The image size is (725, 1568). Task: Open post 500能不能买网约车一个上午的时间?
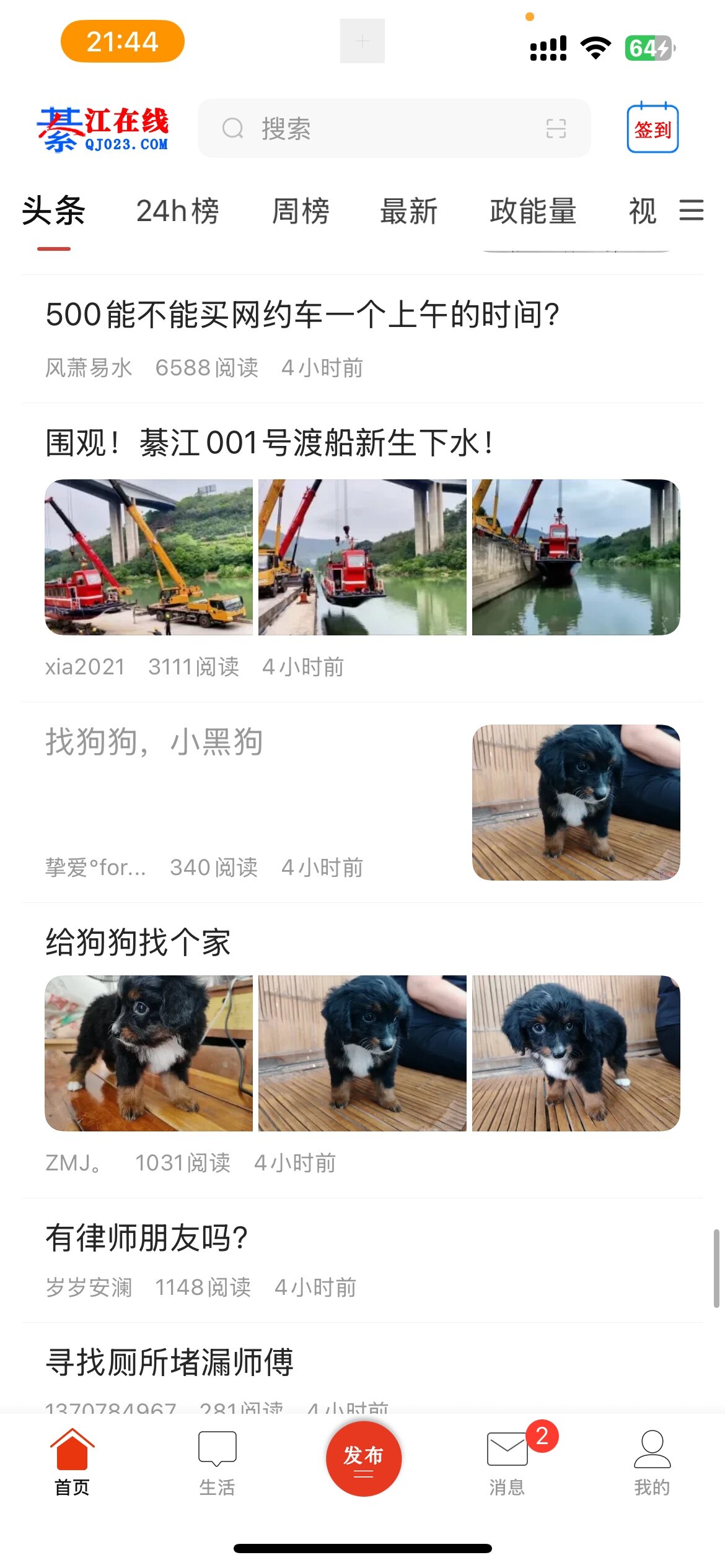tap(302, 315)
